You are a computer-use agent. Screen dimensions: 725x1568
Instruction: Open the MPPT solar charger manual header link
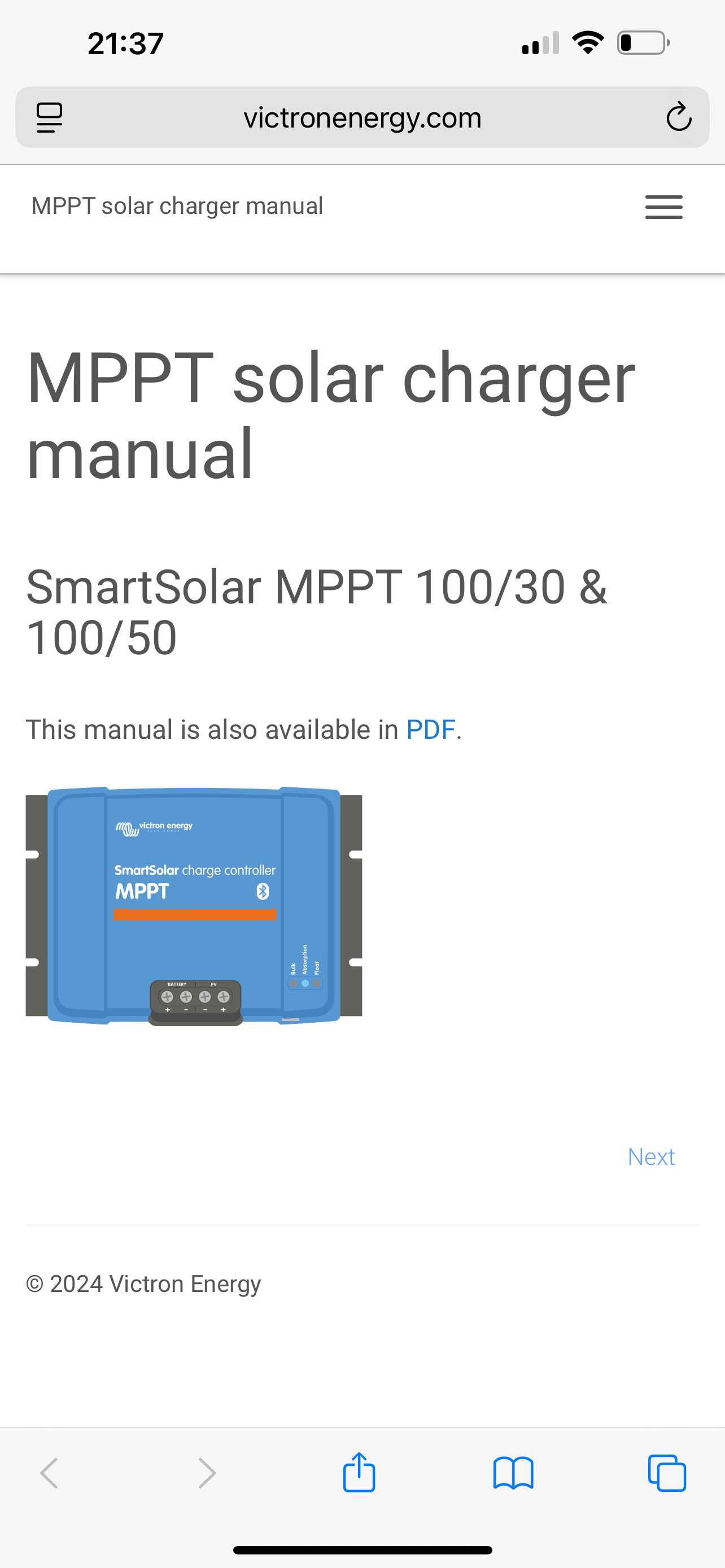click(x=177, y=207)
